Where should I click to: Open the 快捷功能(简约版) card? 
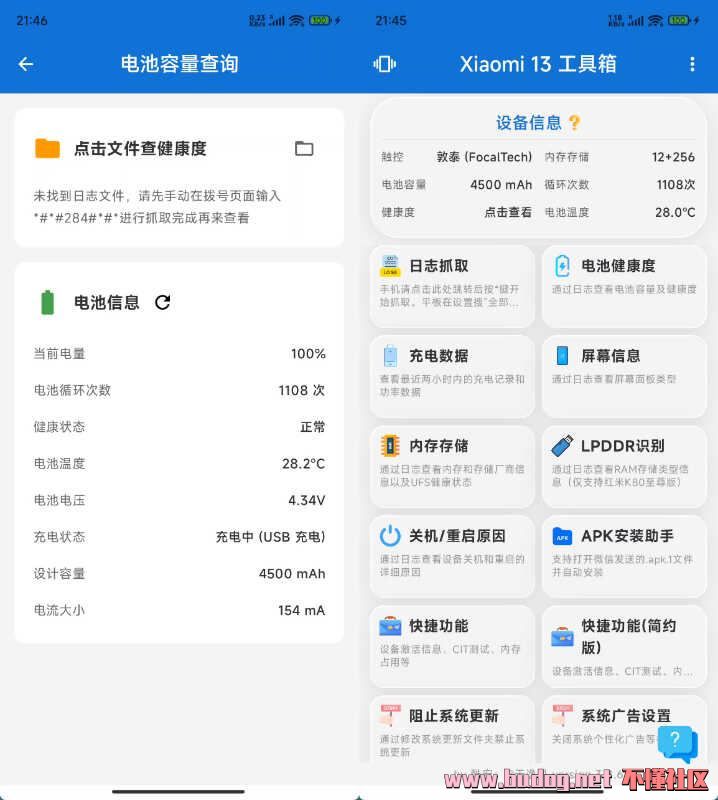coord(624,645)
